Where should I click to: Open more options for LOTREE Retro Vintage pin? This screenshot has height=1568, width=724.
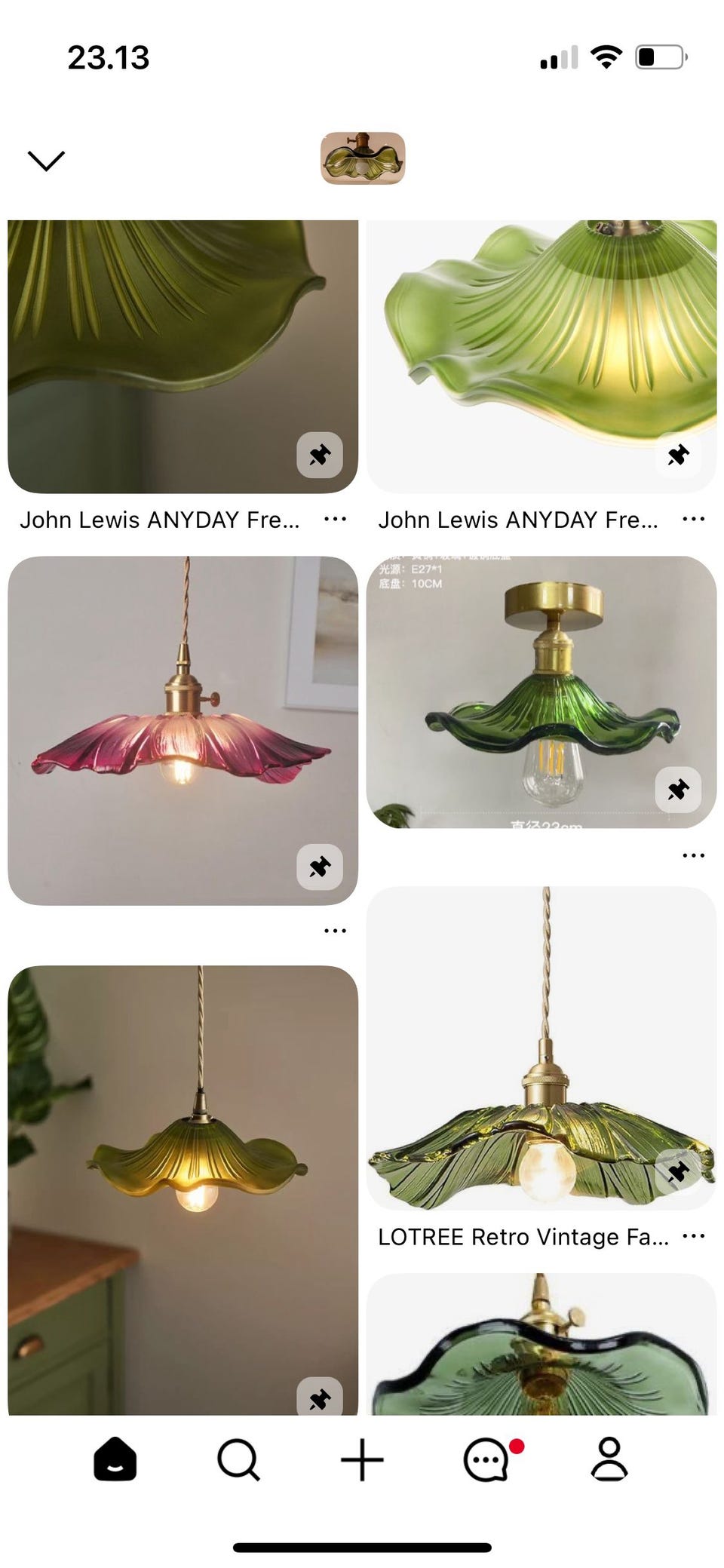point(693,1236)
